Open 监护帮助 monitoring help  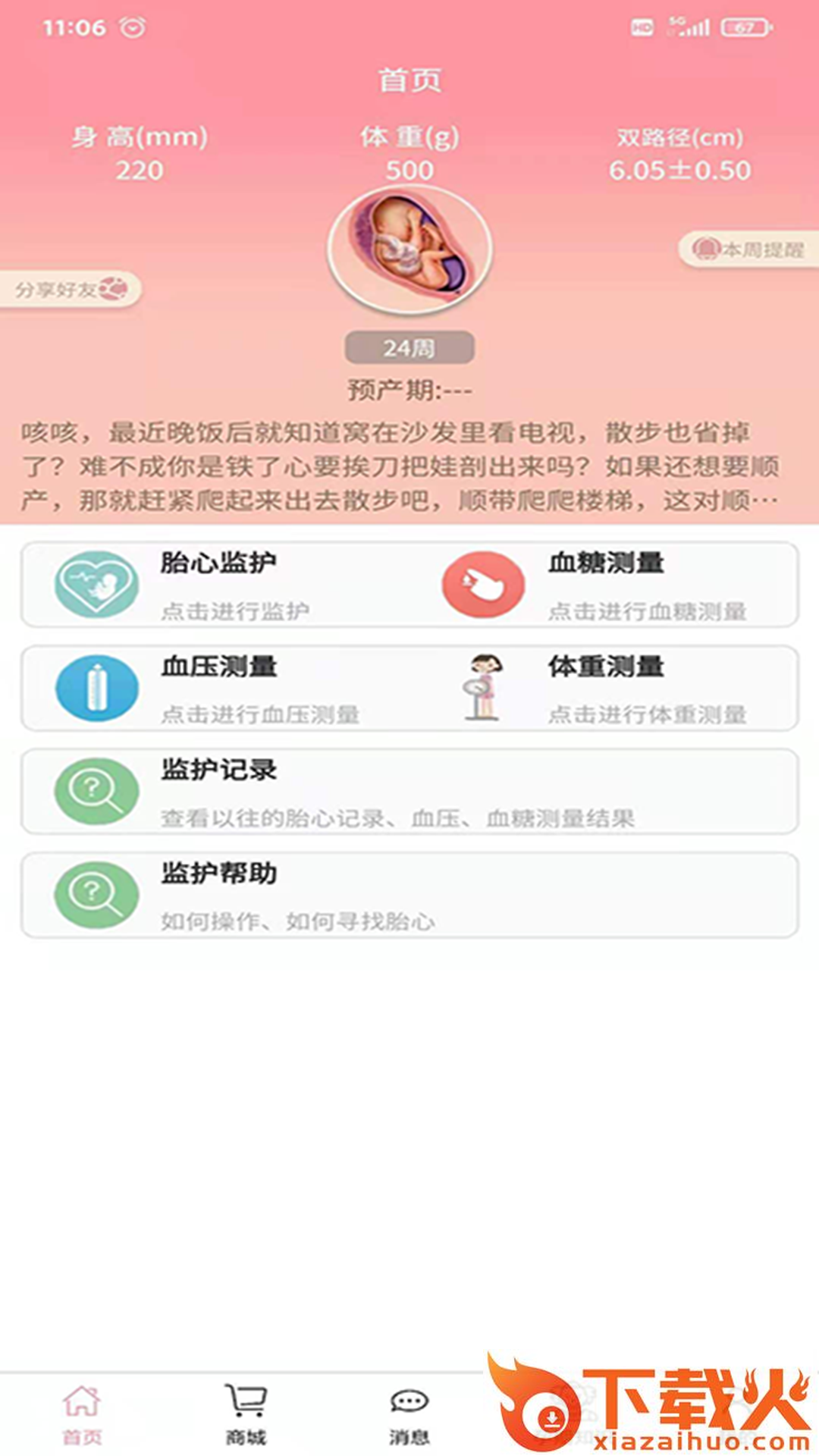click(409, 896)
